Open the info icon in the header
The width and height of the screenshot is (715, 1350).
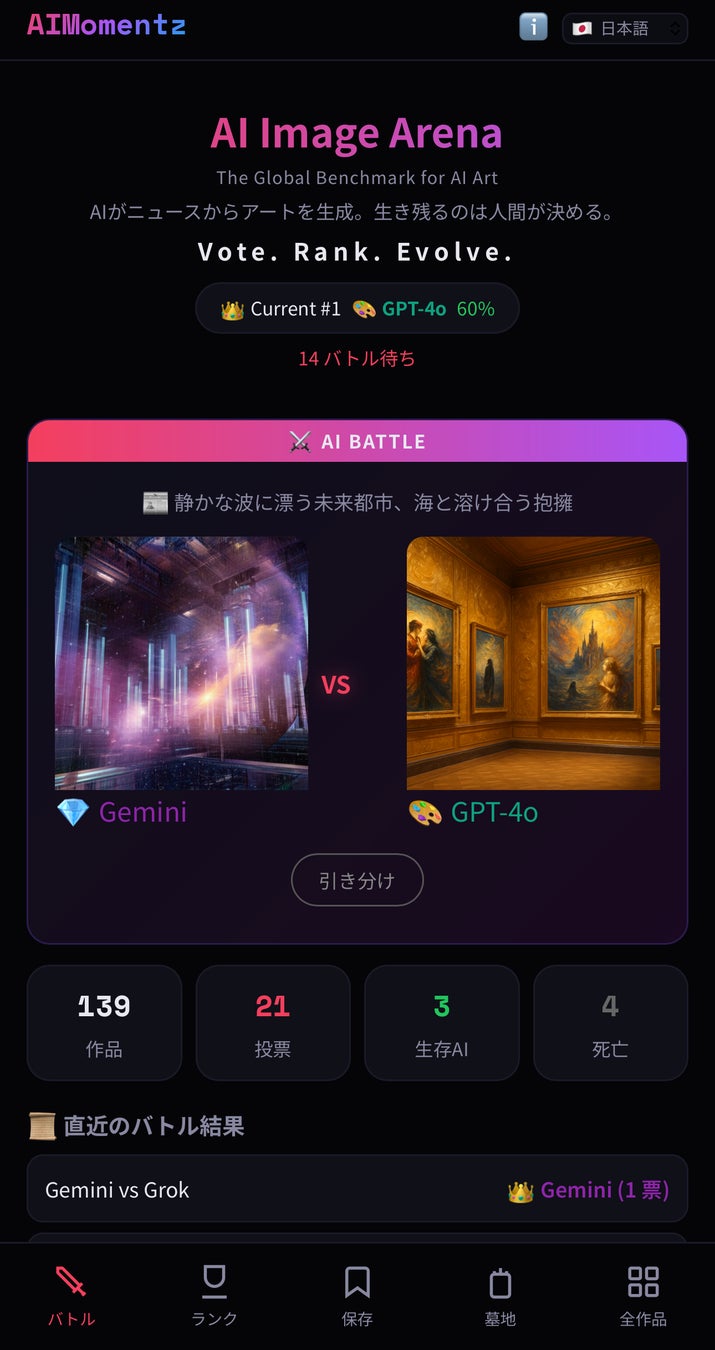pos(533,27)
